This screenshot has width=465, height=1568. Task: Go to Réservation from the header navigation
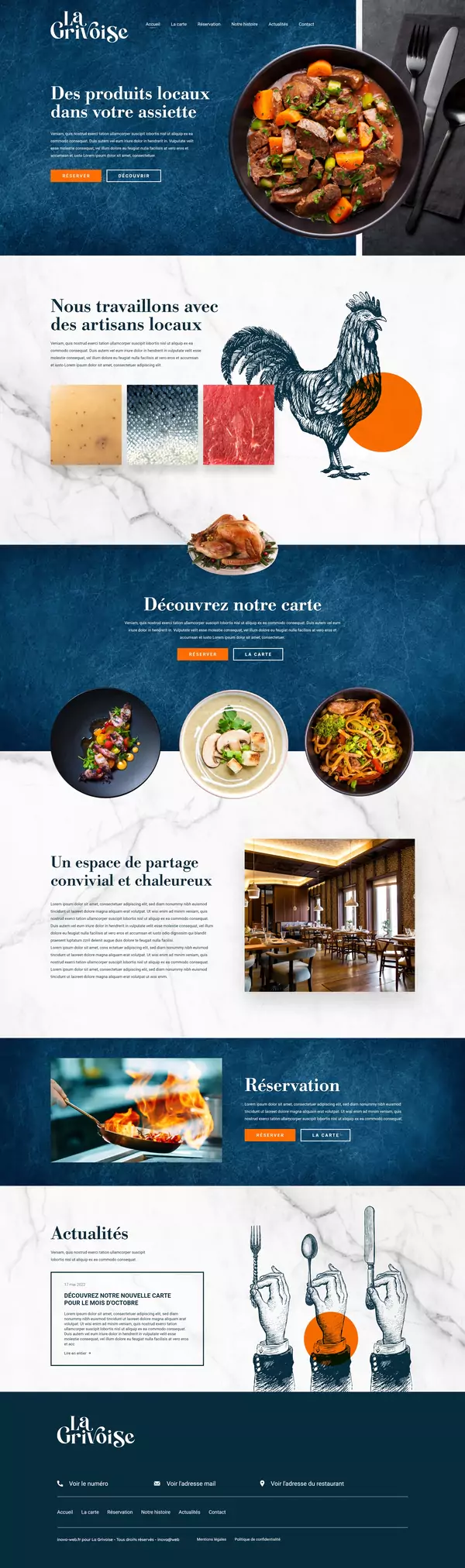click(208, 24)
